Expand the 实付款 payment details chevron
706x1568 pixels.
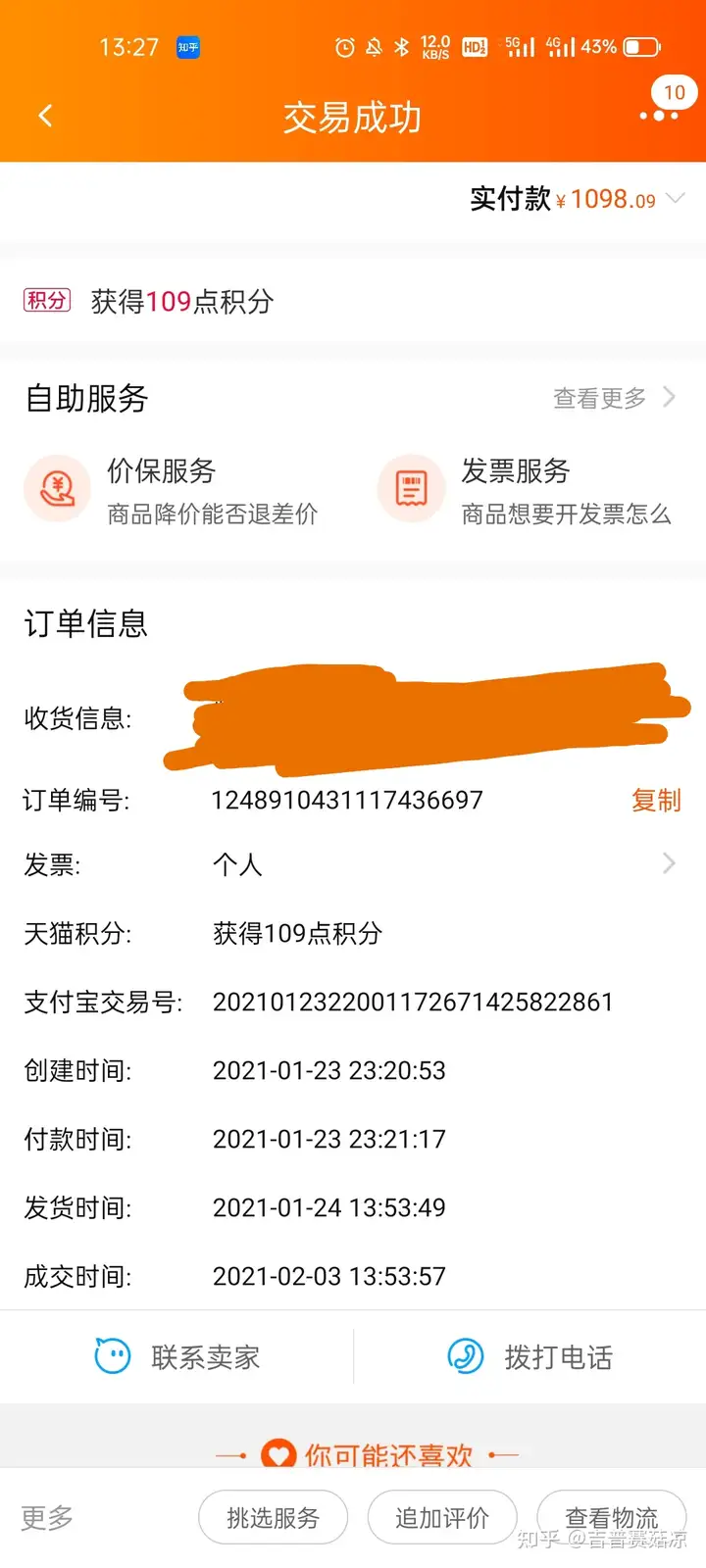click(675, 198)
